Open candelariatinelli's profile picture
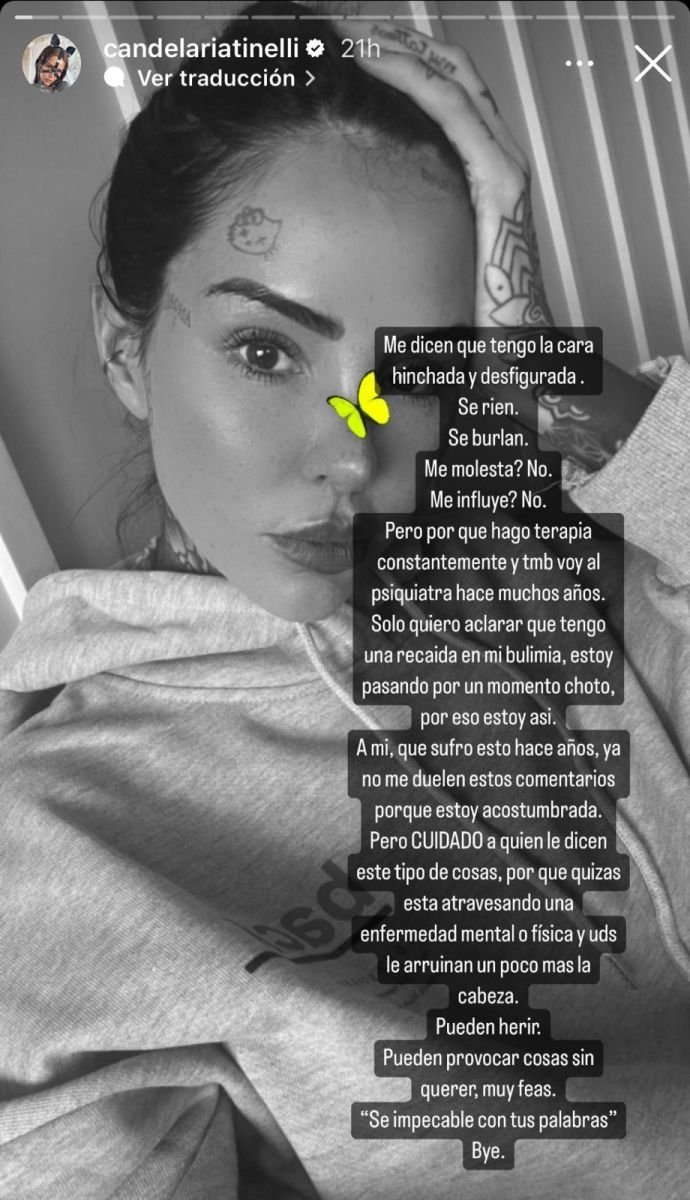 pos(51,62)
